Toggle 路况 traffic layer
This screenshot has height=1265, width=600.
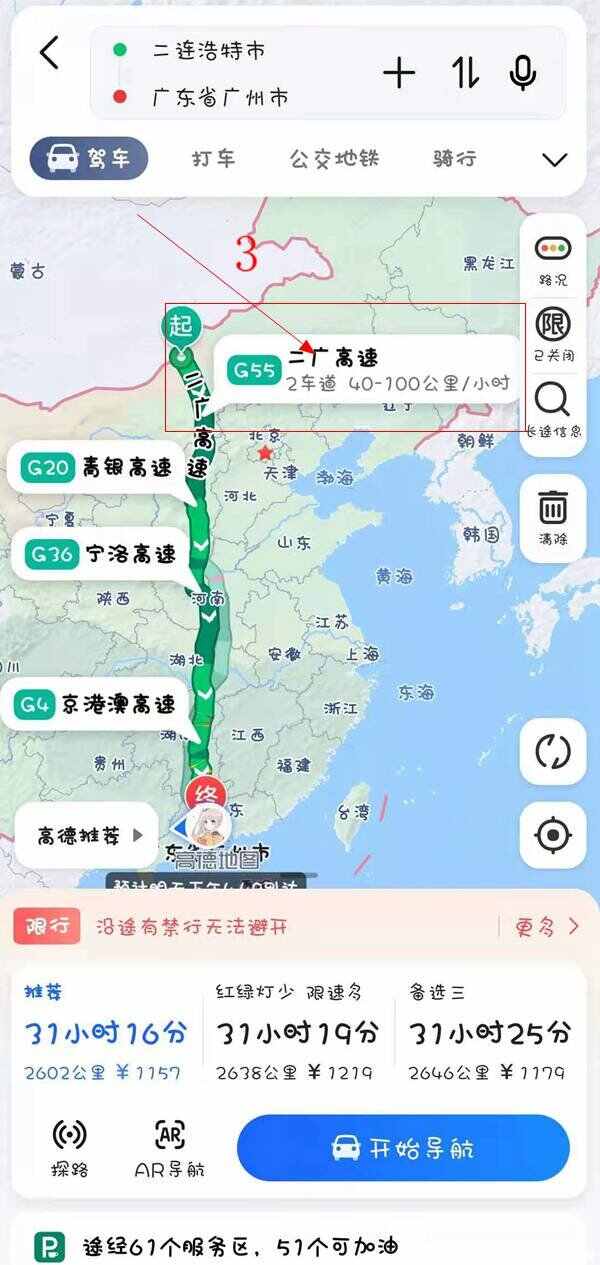pos(552,258)
